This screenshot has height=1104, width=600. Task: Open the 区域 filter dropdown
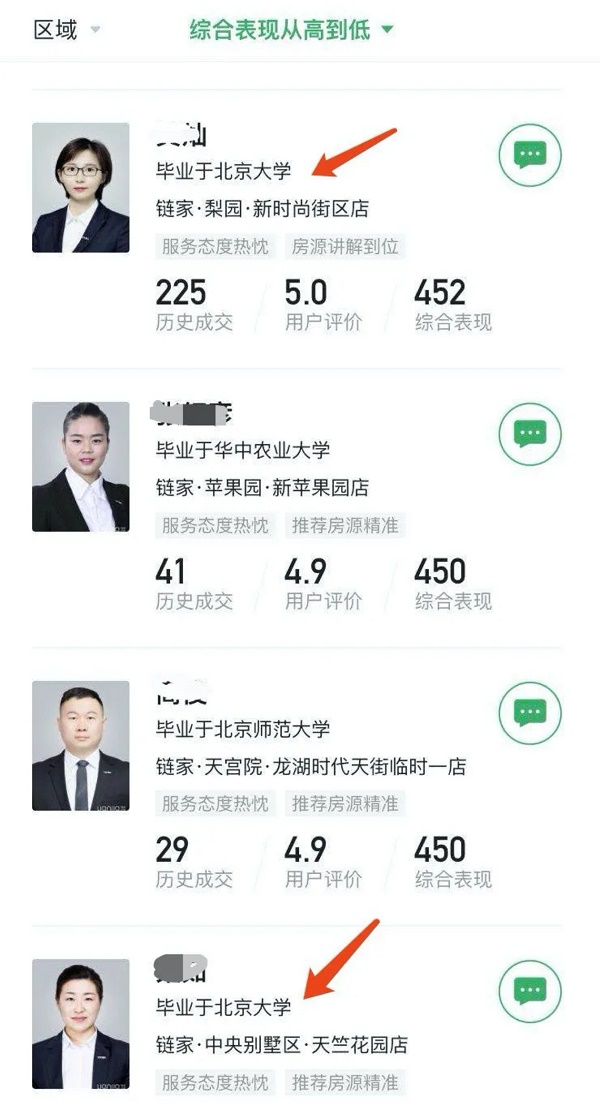(67, 30)
